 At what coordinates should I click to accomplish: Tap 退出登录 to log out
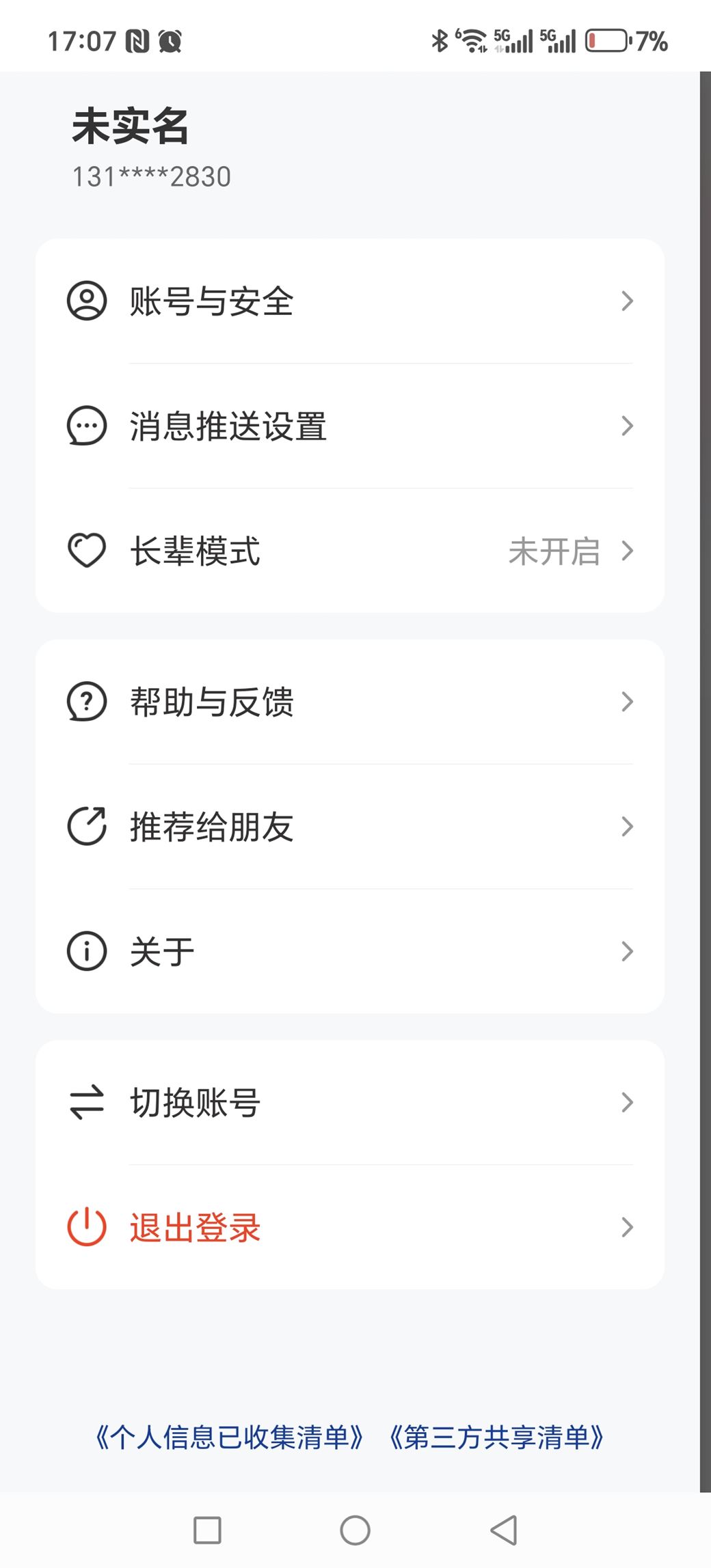tap(349, 1228)
